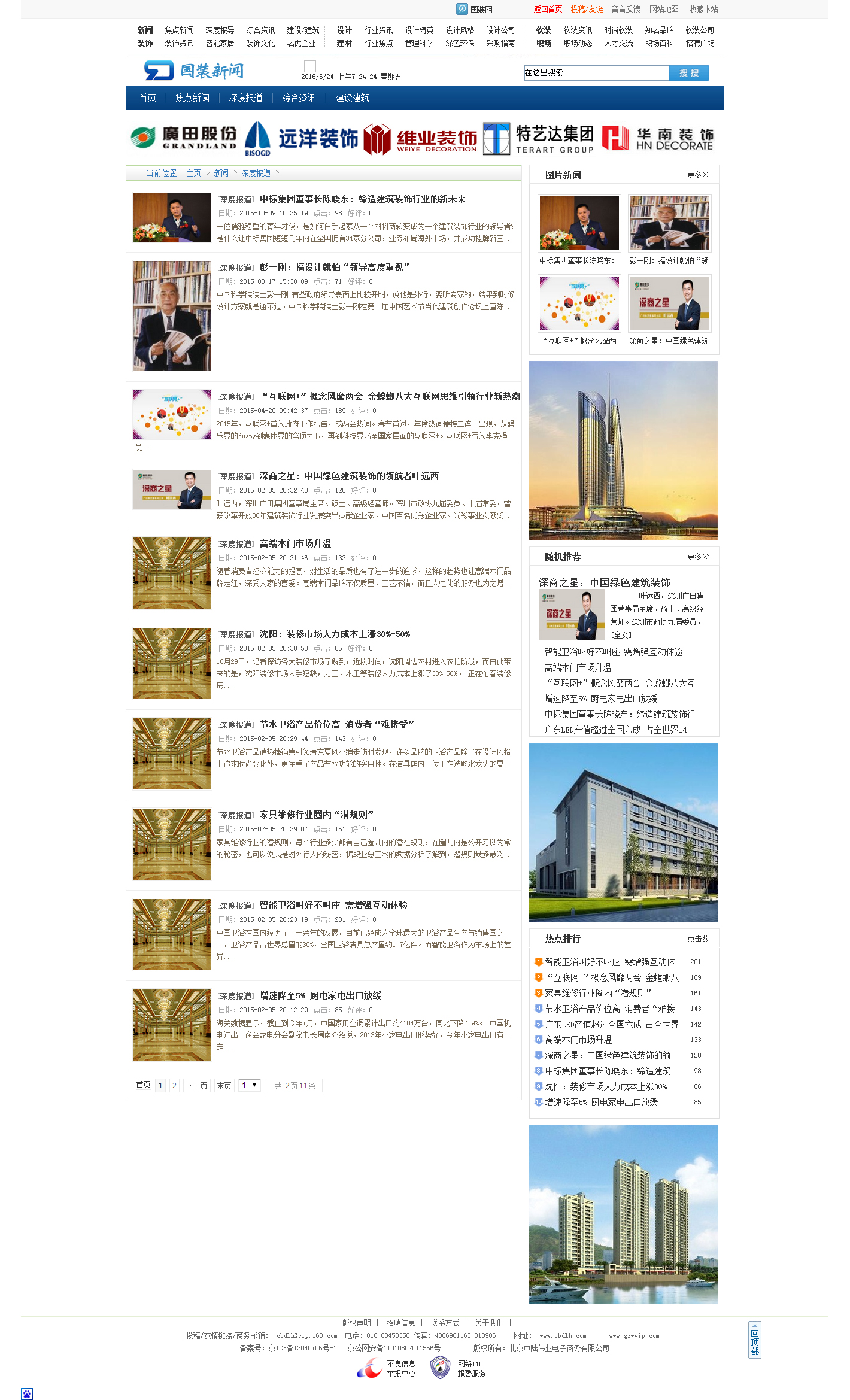Open 联系方式 in footer
Screen dimensions: 850x1400
tap(445, 1323)
